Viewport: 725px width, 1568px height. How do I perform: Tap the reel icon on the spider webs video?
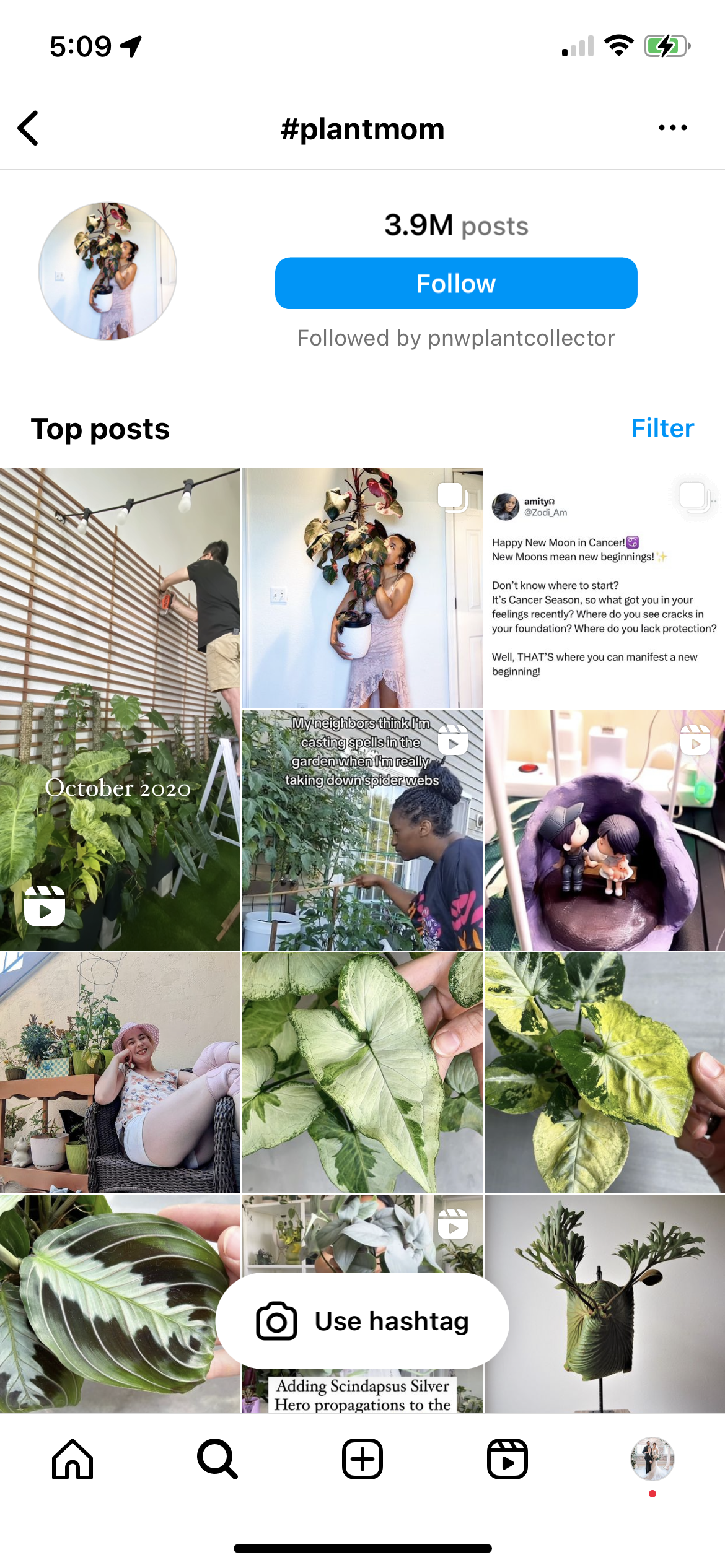coord(453,740)
